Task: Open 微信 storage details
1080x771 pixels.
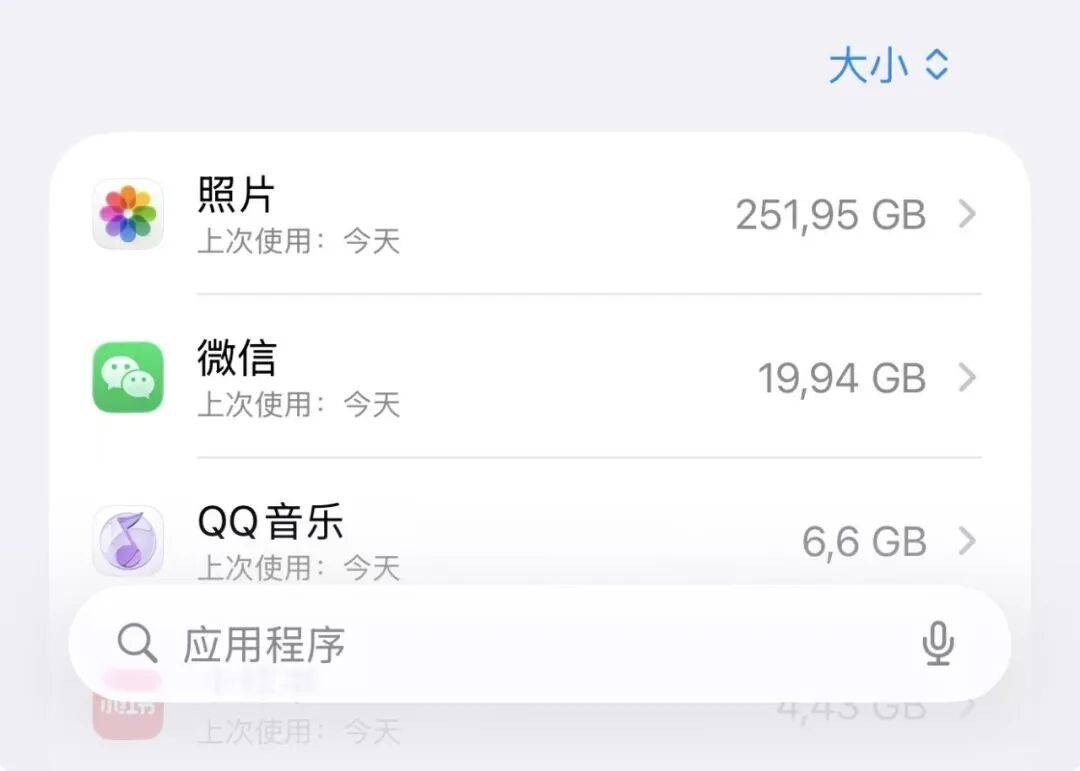Action: pyautogui.click(x=540, y=378)
